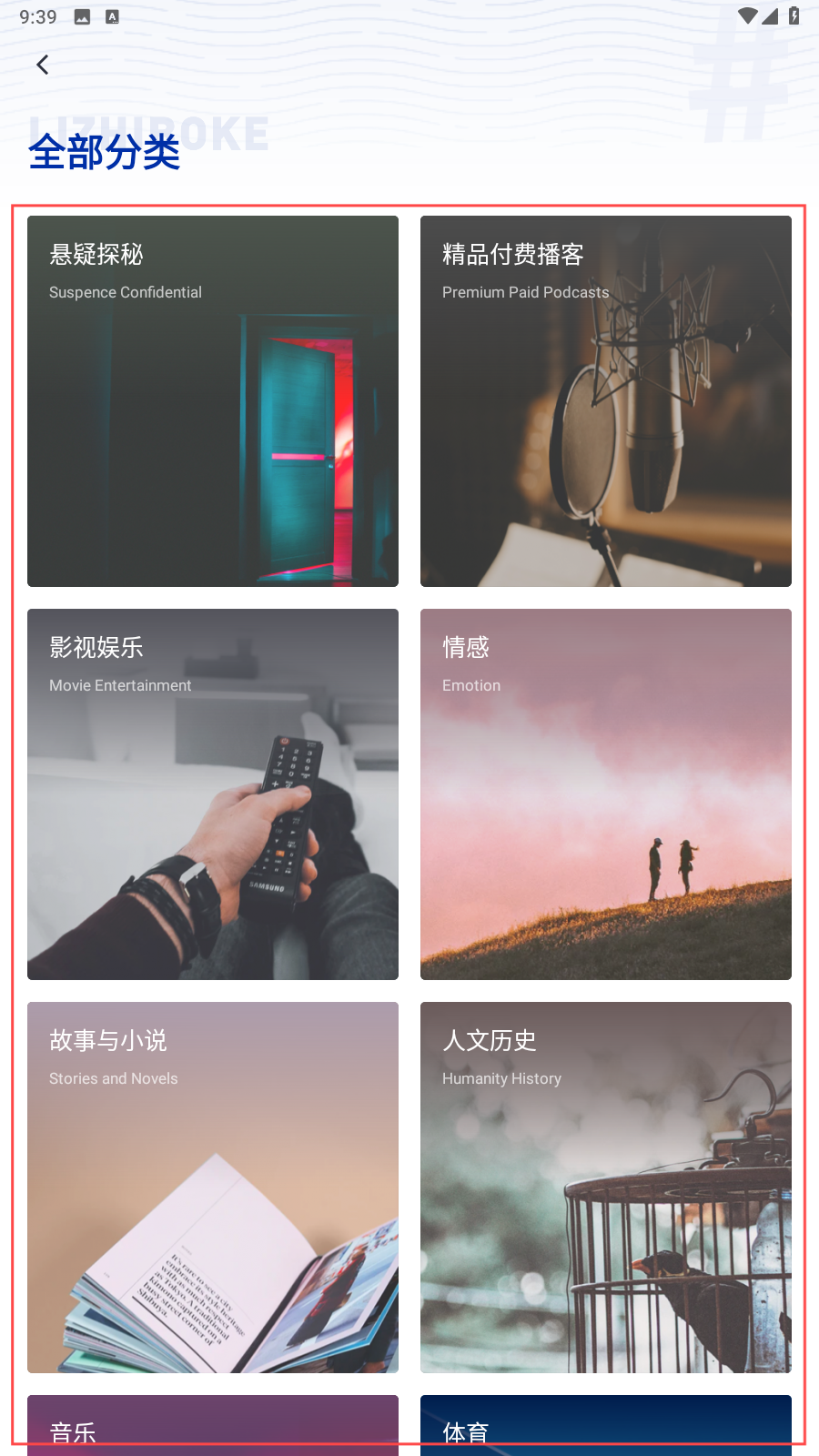Image resolution: width=819 pixels, height=1456 pixels.
Task: Open the 人文历史 Humanity History card
Action: click(x=606, y=1188)
